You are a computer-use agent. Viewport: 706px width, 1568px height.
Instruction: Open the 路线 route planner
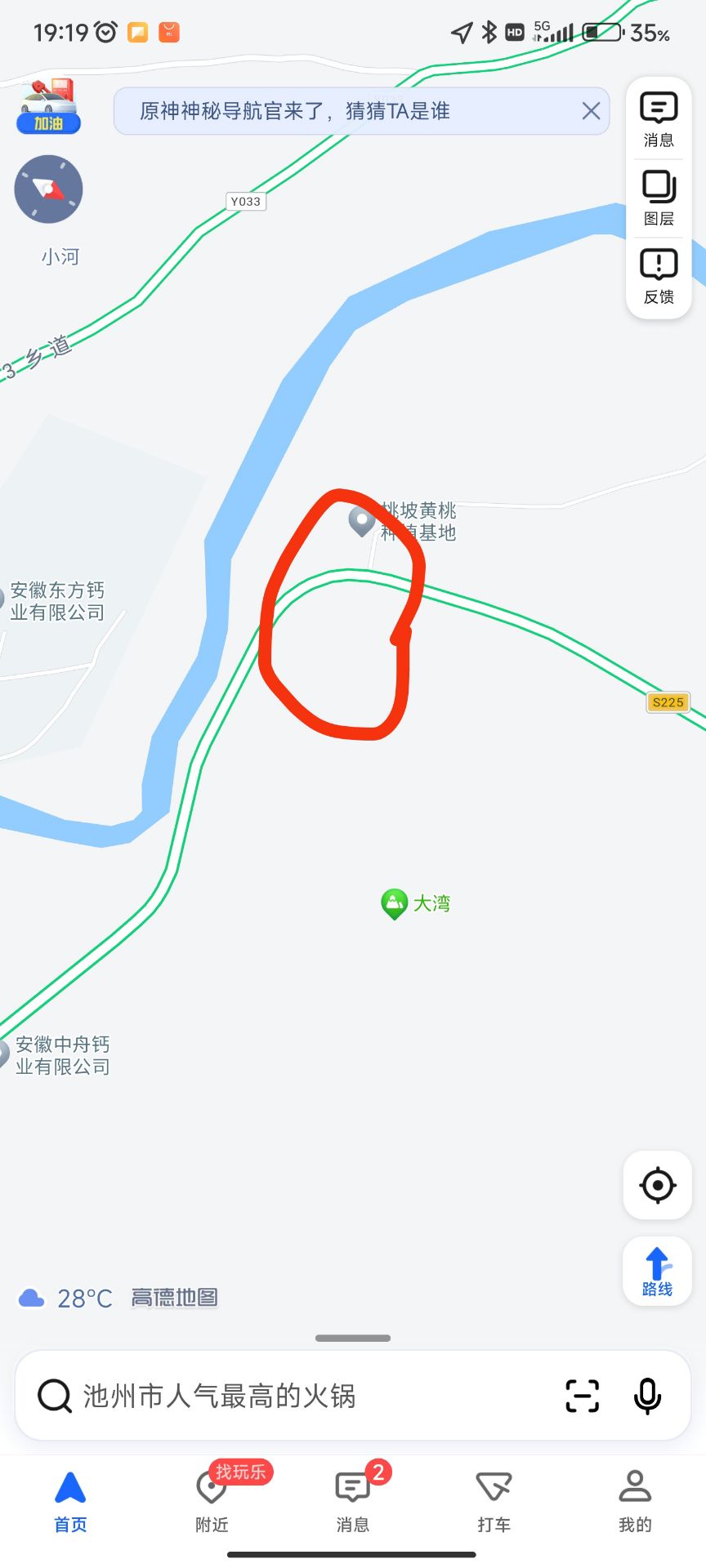point(658,1272)
